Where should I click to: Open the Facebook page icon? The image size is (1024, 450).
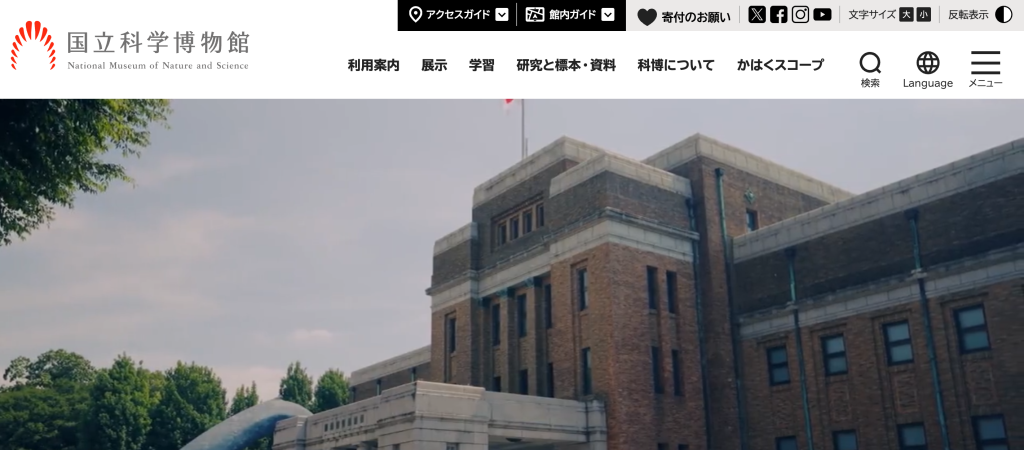779,15
